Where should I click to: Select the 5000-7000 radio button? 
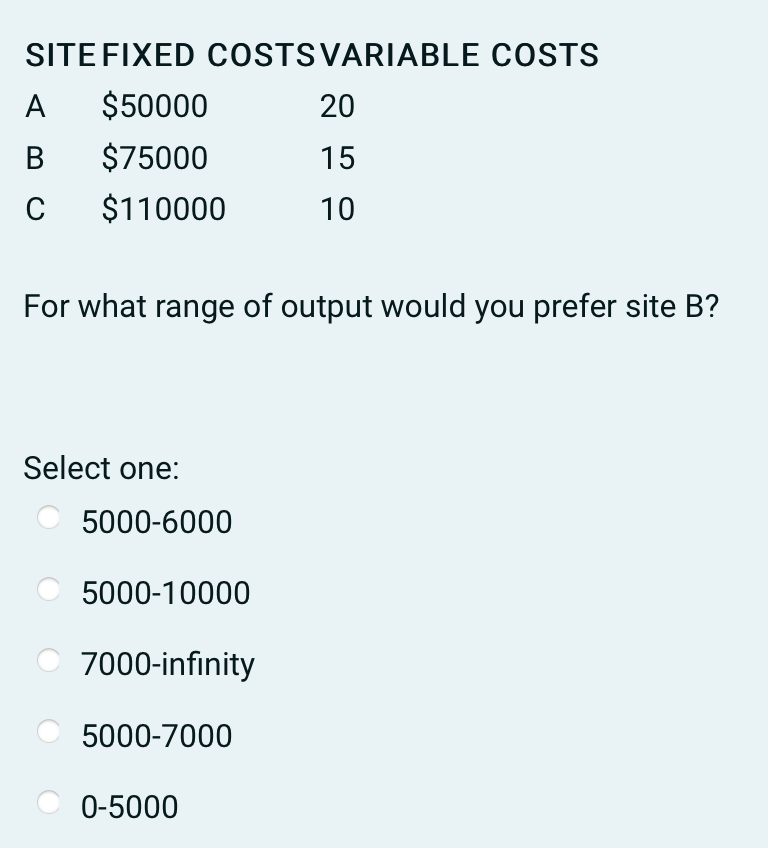click(x=47, y=730)
